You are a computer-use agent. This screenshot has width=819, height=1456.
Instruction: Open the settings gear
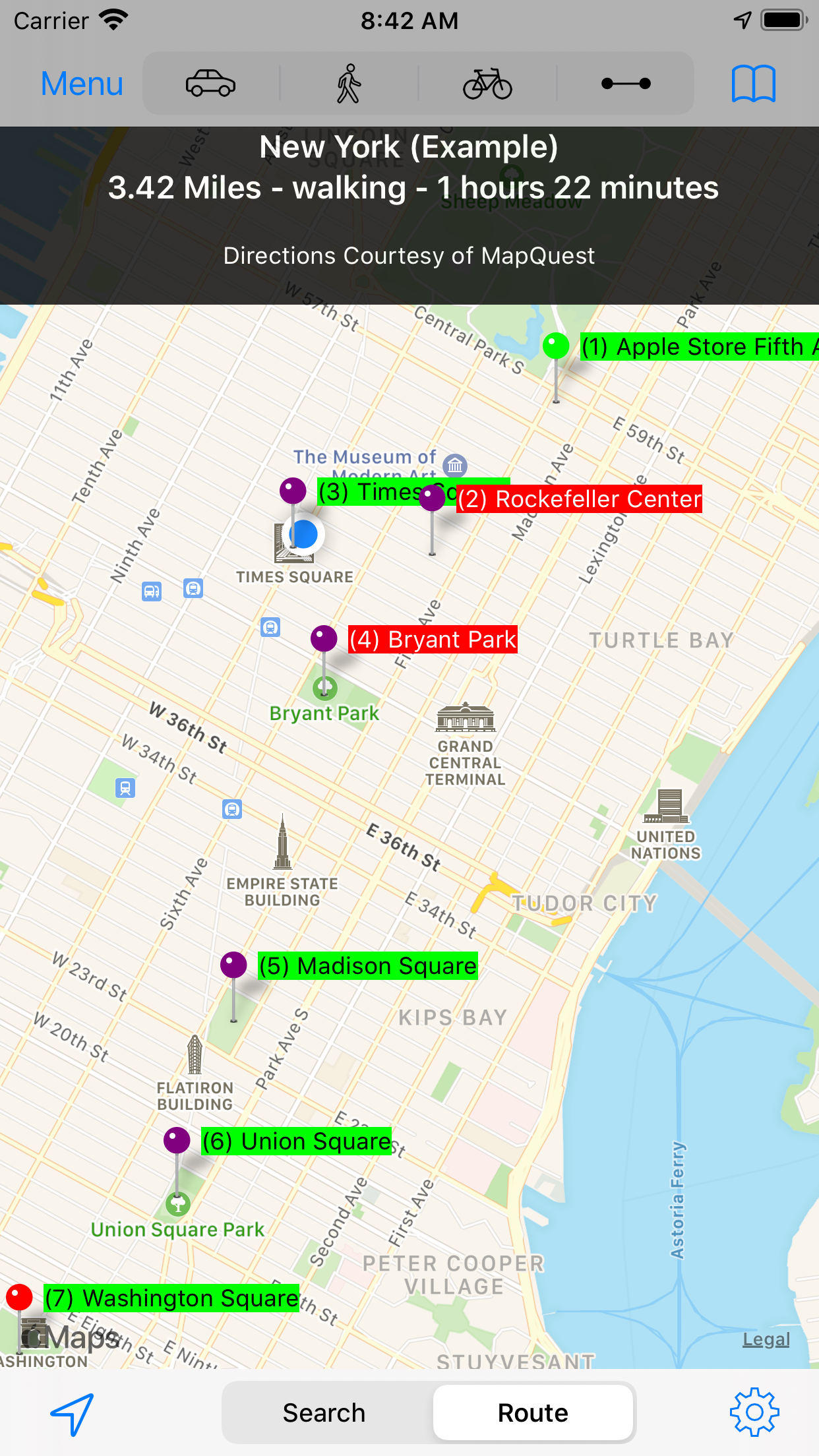[x=756, y=1412]
